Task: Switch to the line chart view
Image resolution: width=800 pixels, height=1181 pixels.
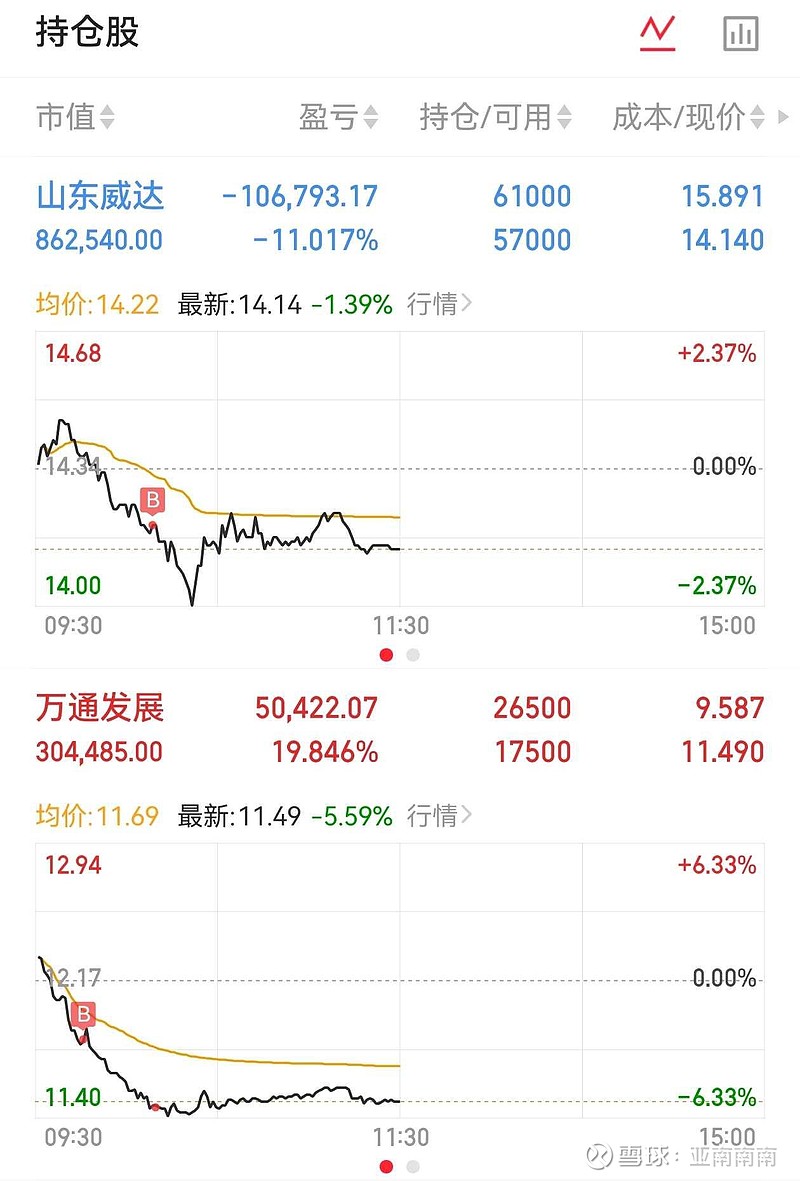Action: pyautogui.click(x=657, y=33)
